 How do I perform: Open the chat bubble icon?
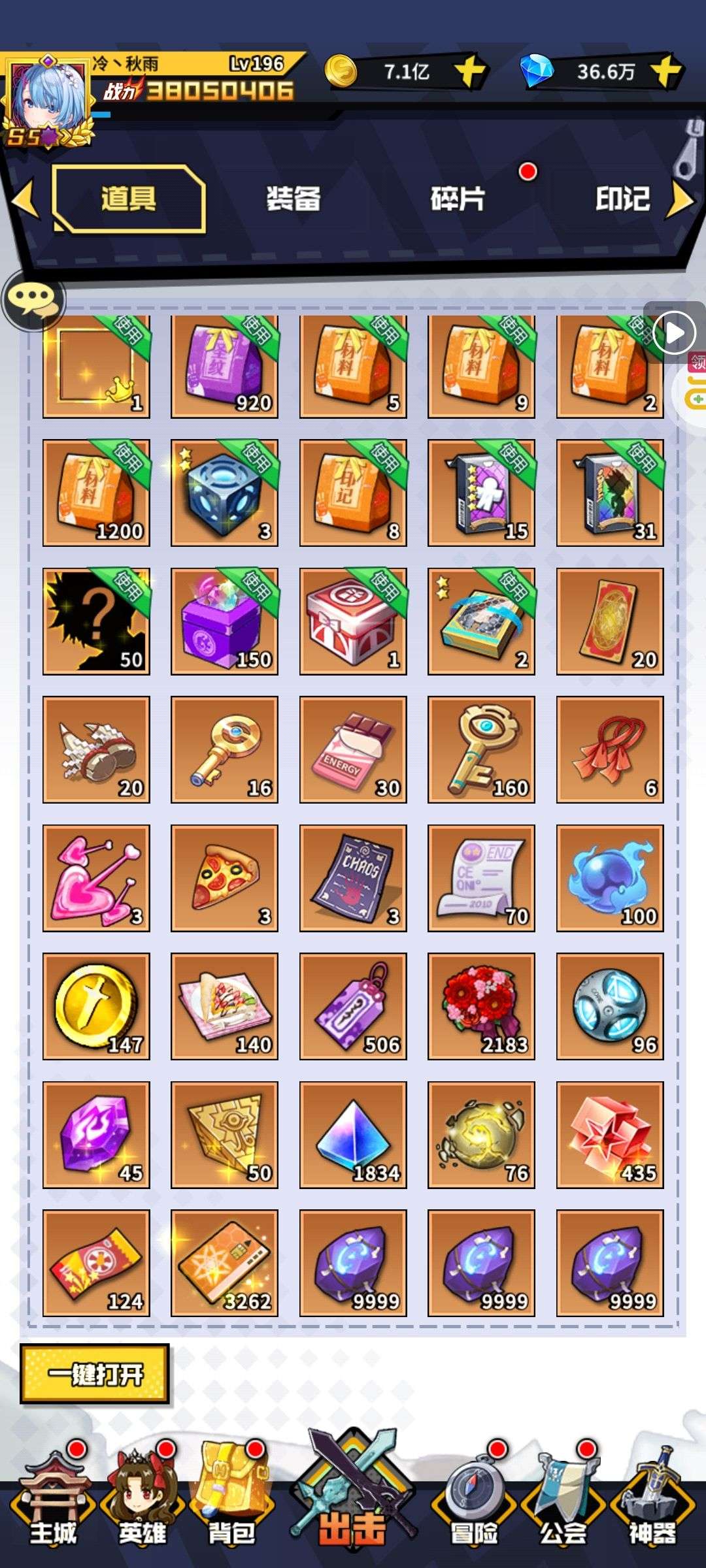point(33,300)
